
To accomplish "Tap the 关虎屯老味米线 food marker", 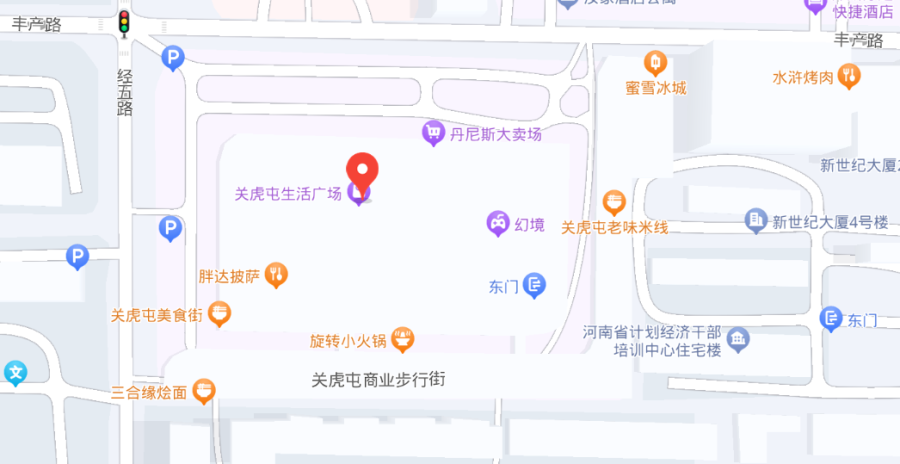I will [x=614, y=203].
